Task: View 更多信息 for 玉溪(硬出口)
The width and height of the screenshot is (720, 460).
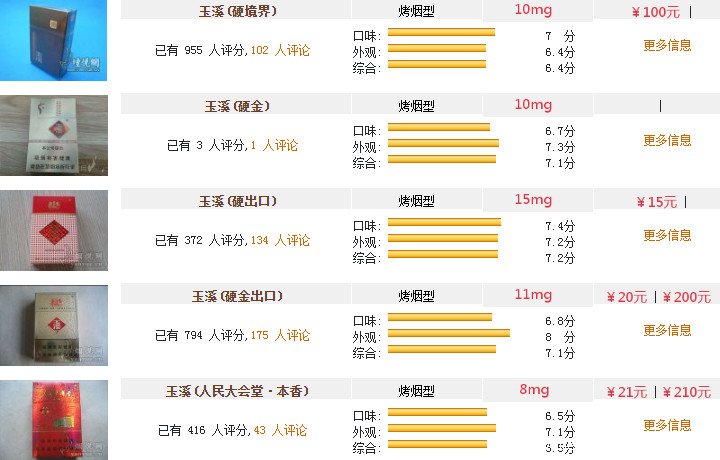Action: coord(667,235)
